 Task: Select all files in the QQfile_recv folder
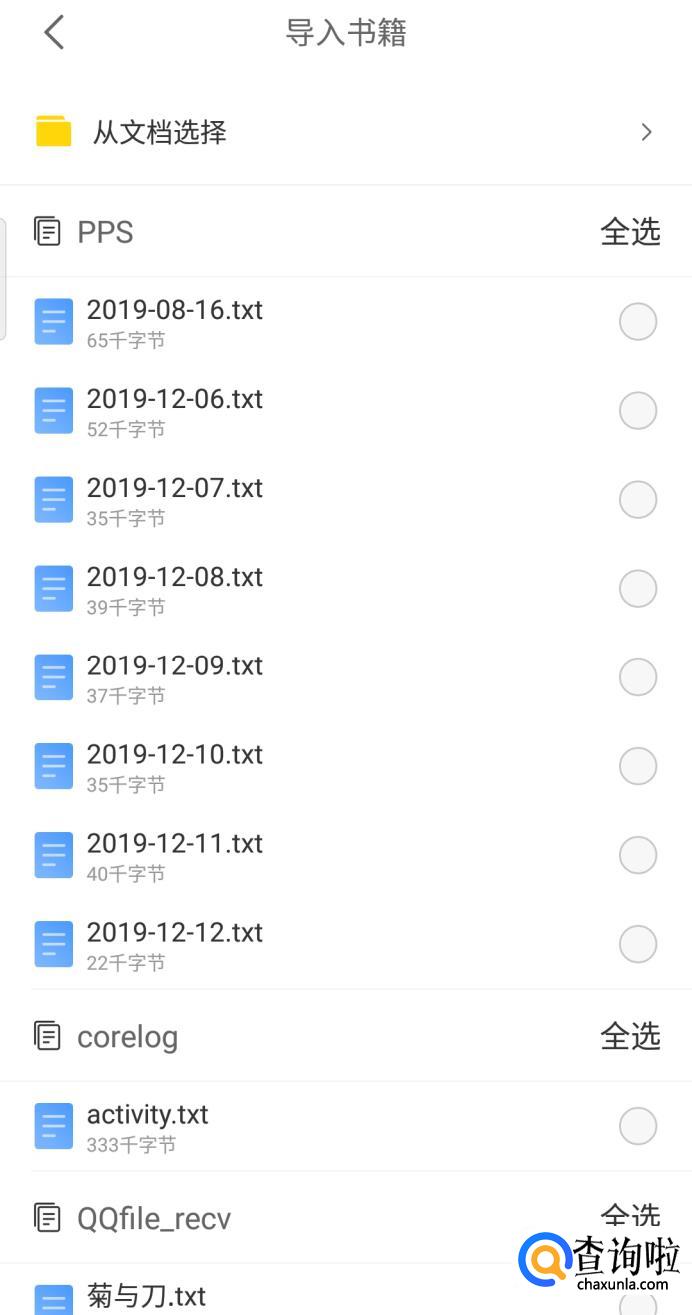630,1215
